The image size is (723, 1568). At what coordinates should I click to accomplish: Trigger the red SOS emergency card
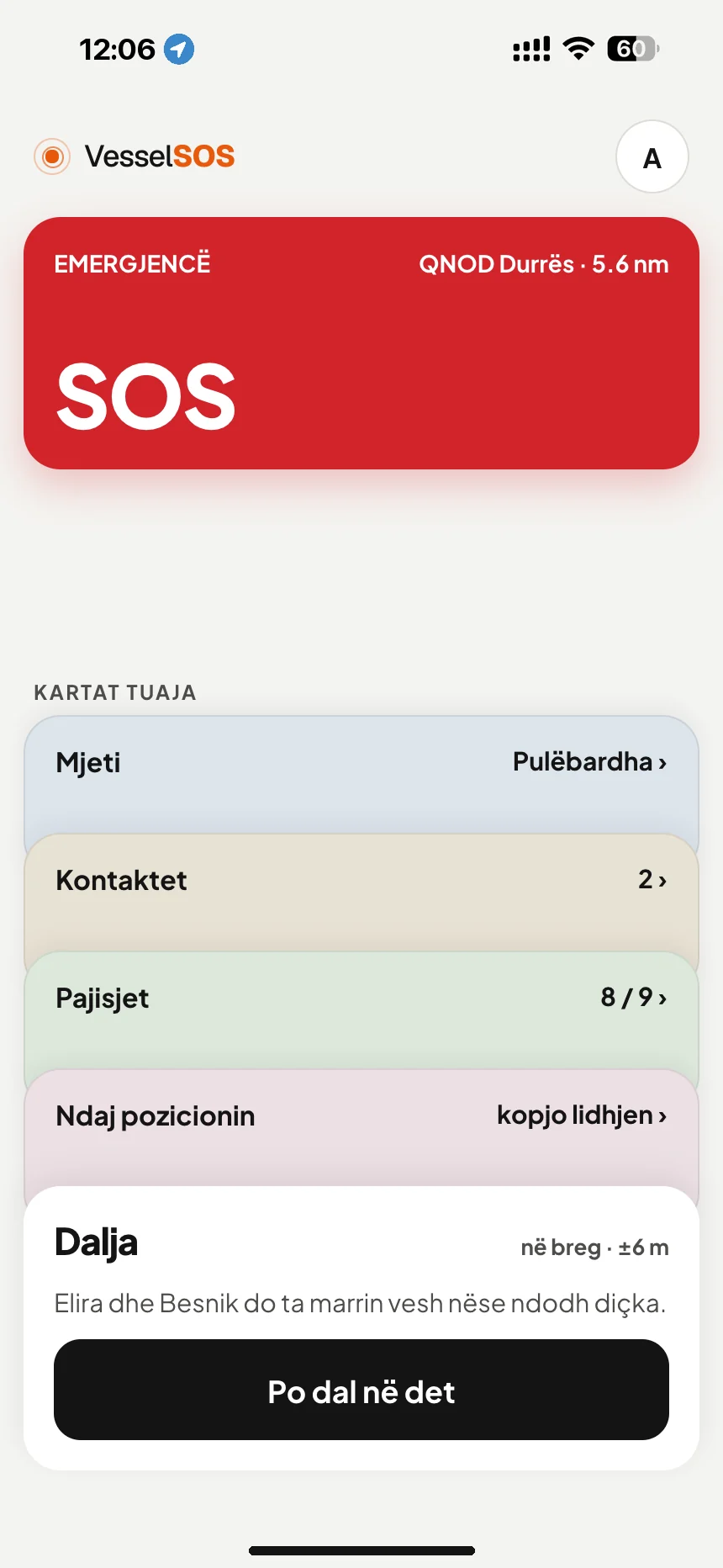(x=361, y=343)
